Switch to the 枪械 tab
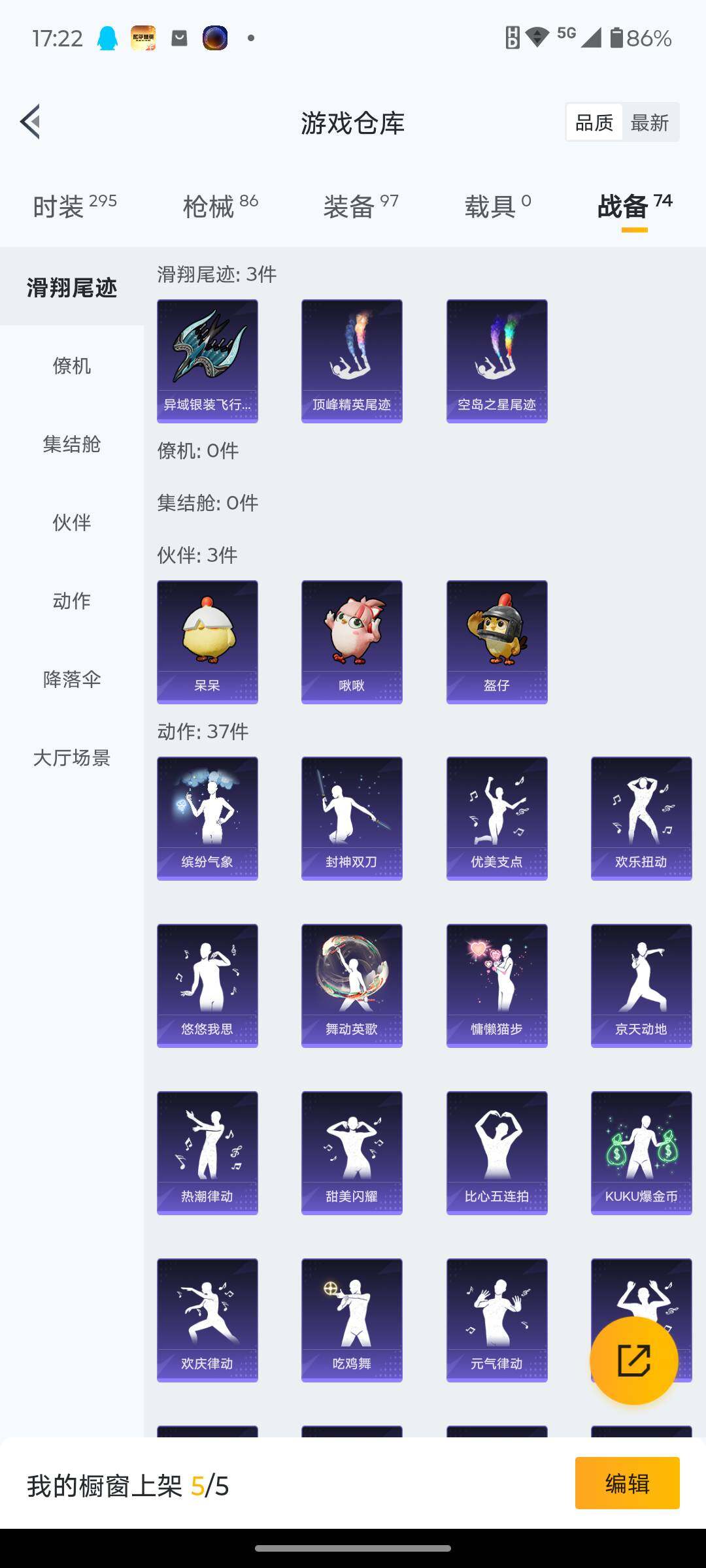This screenshot has height=1568, width=706. (x=220, y=206)
